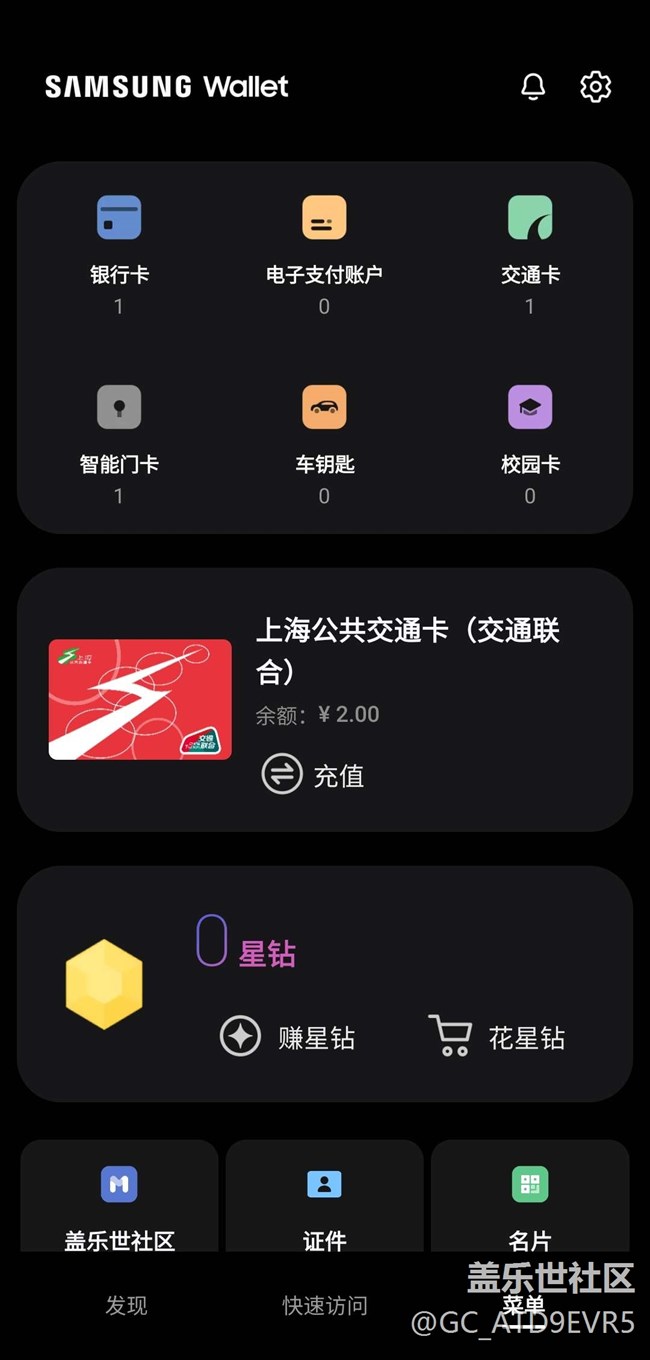Open the 上海公共交通卡 card image
650x1360 pixels.
click(140, 699)
